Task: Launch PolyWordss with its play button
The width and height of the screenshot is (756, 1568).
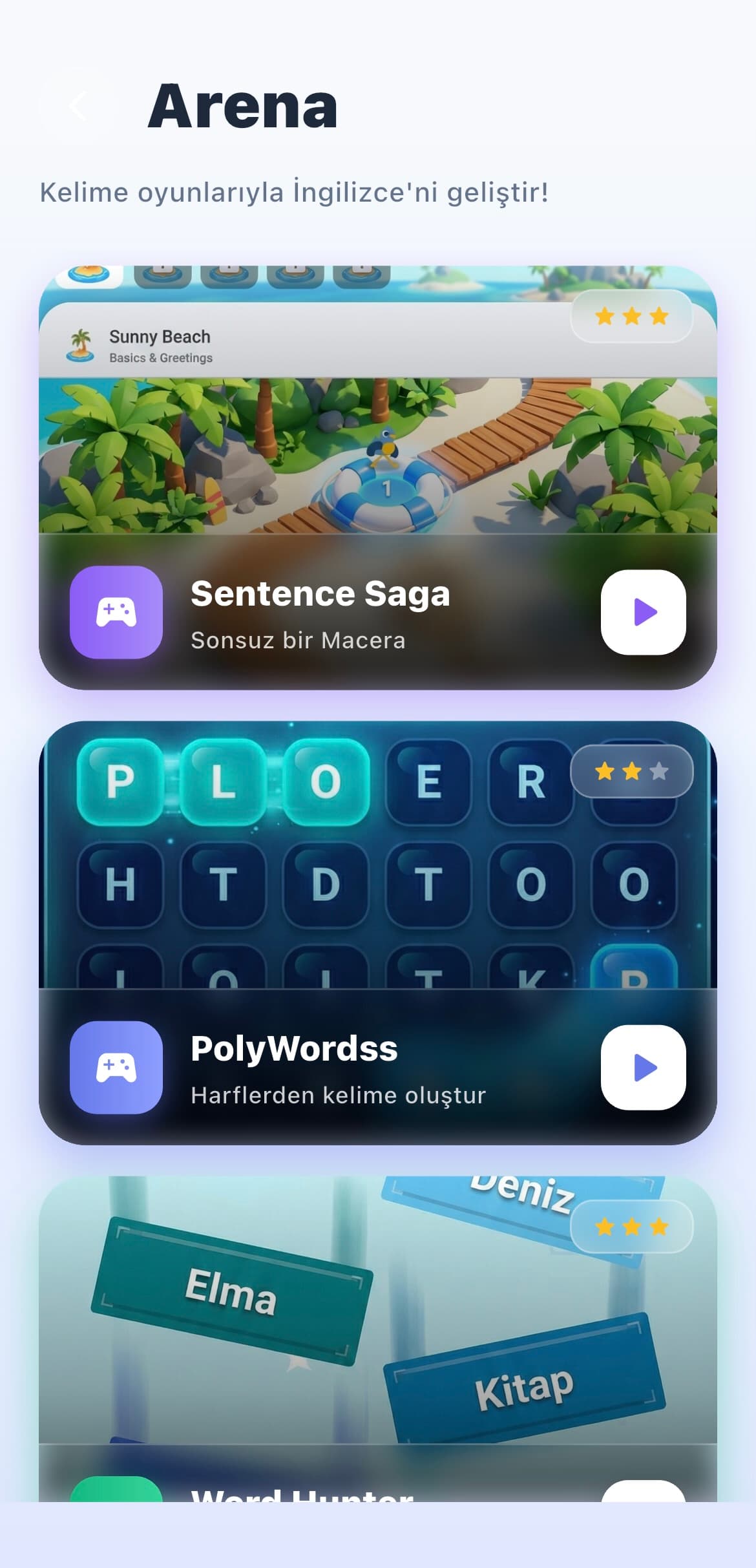Action: click(643, 1067)
